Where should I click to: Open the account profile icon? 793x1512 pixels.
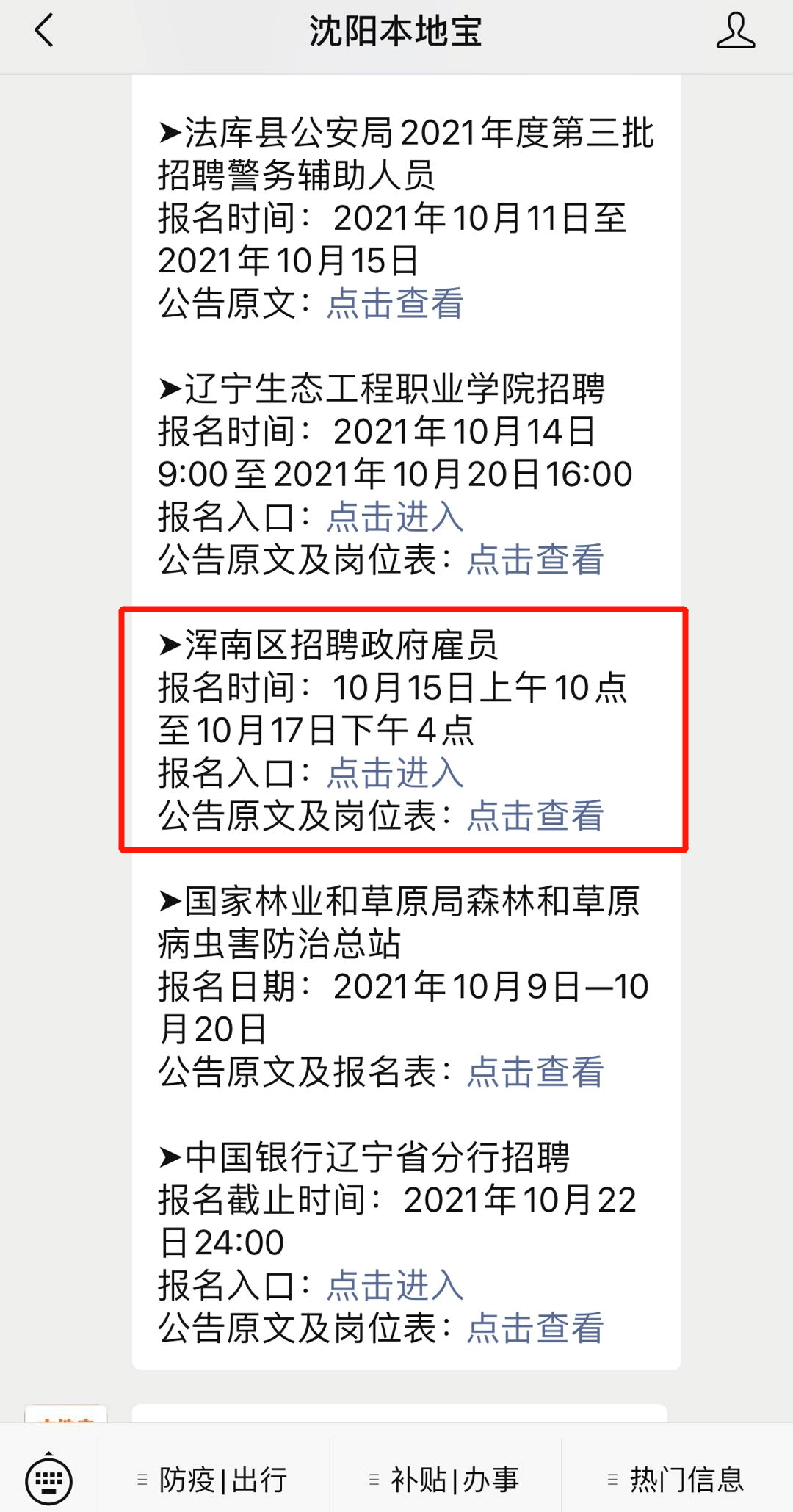tap(736, 32)
